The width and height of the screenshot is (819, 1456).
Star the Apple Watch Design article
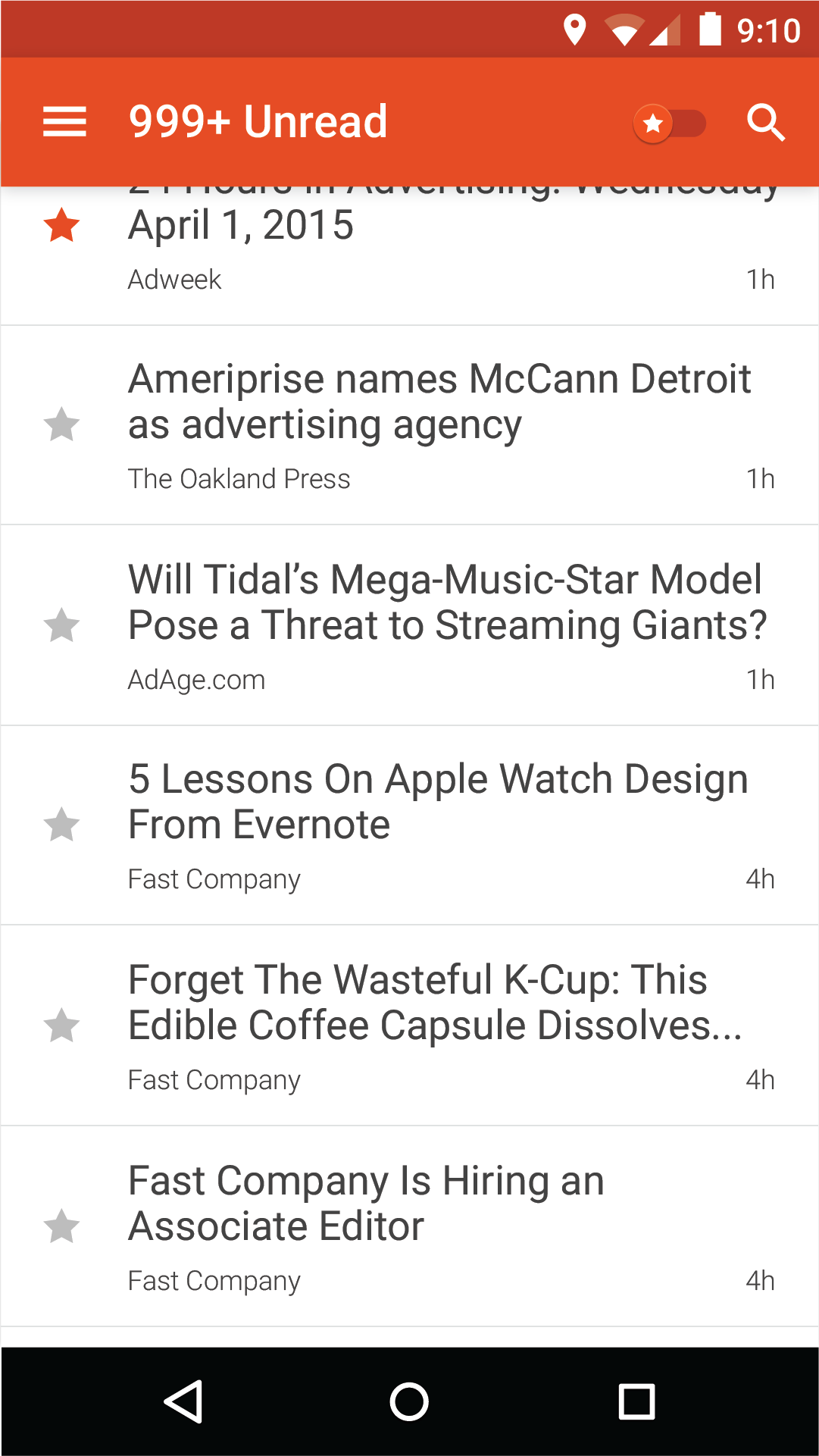61,825
